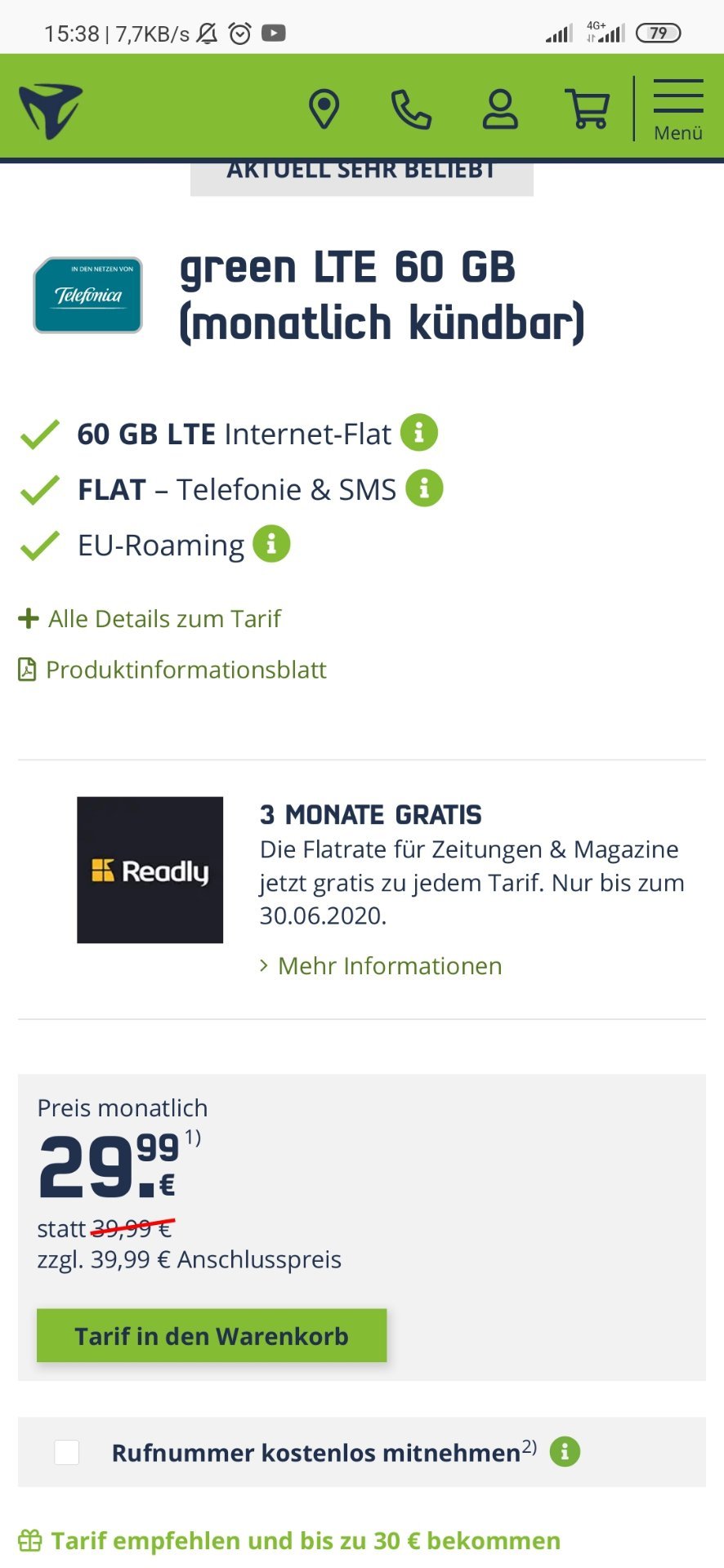
Task: Expand Alle Details zum Tarif
Action: click(150, 618)
